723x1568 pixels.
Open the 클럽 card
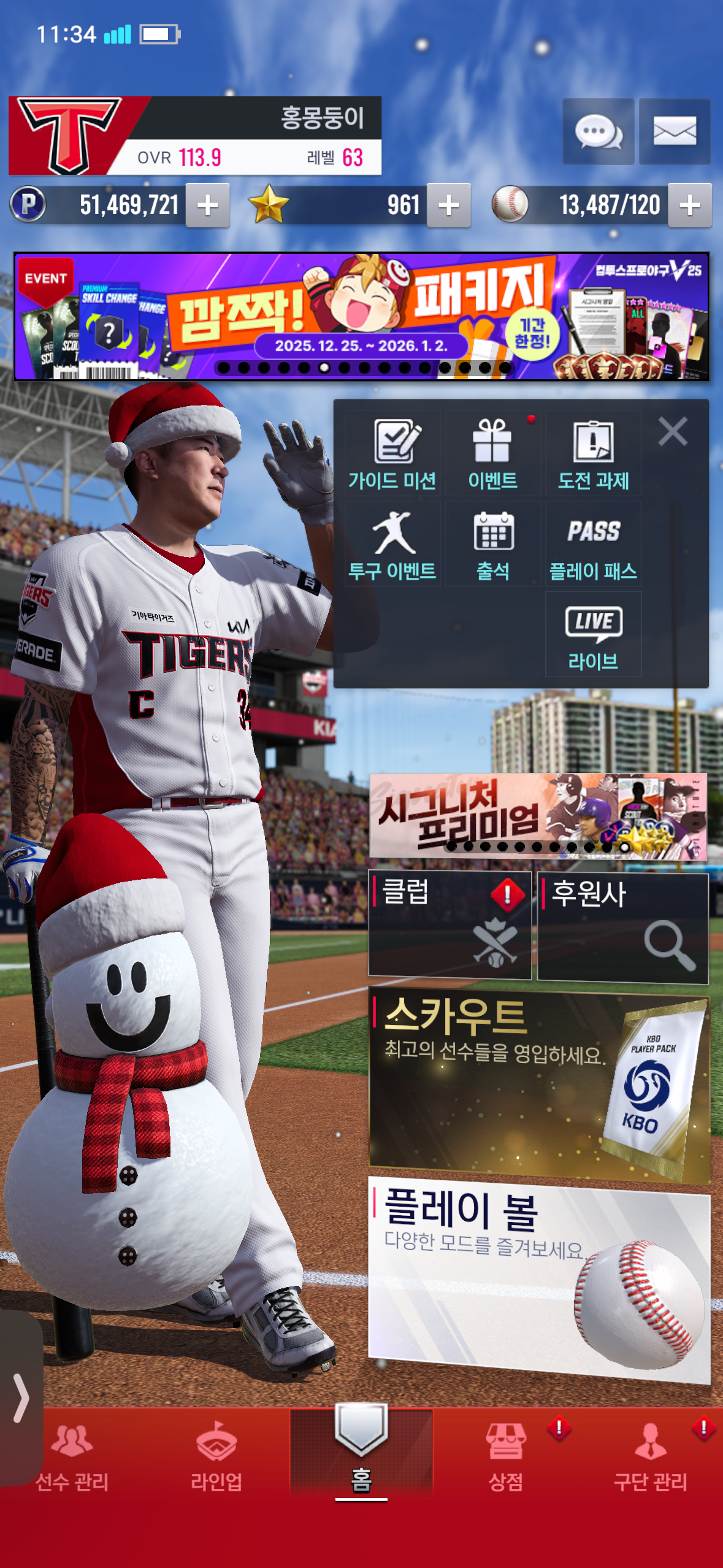click(x=449, y=924)
